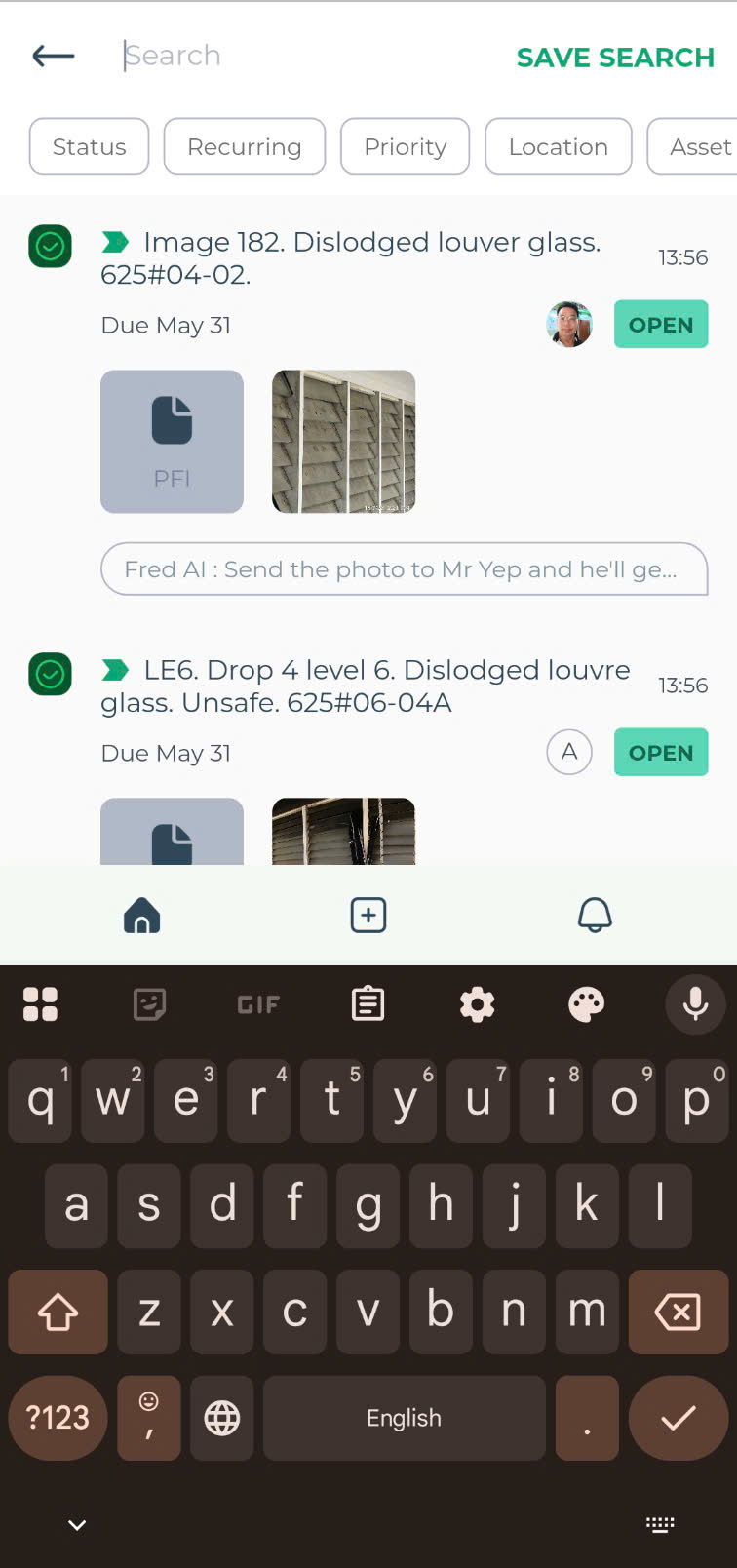Tap the Search text field

click(x=292, y=57)
